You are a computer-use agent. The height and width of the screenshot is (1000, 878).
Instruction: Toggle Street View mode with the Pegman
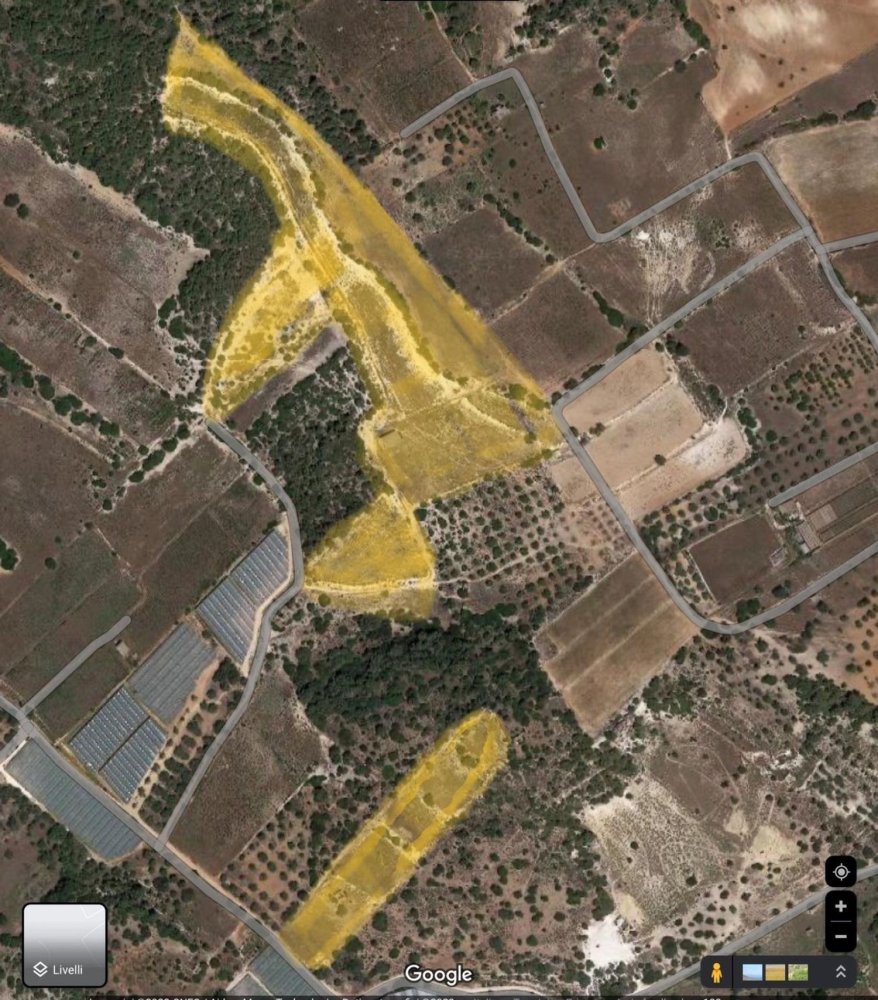718,972
